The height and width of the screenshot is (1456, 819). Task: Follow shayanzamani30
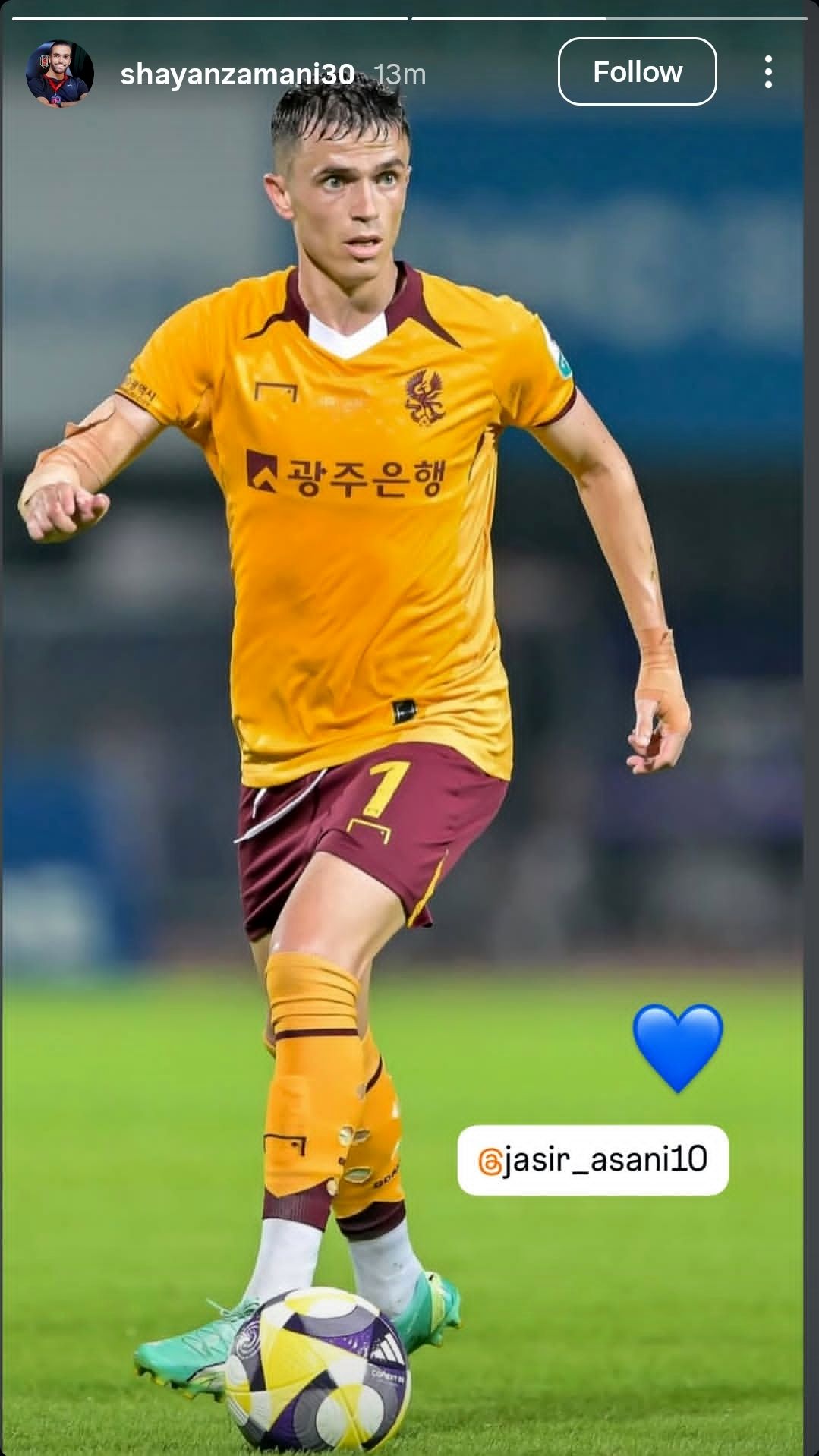click(x=637, y=72)
